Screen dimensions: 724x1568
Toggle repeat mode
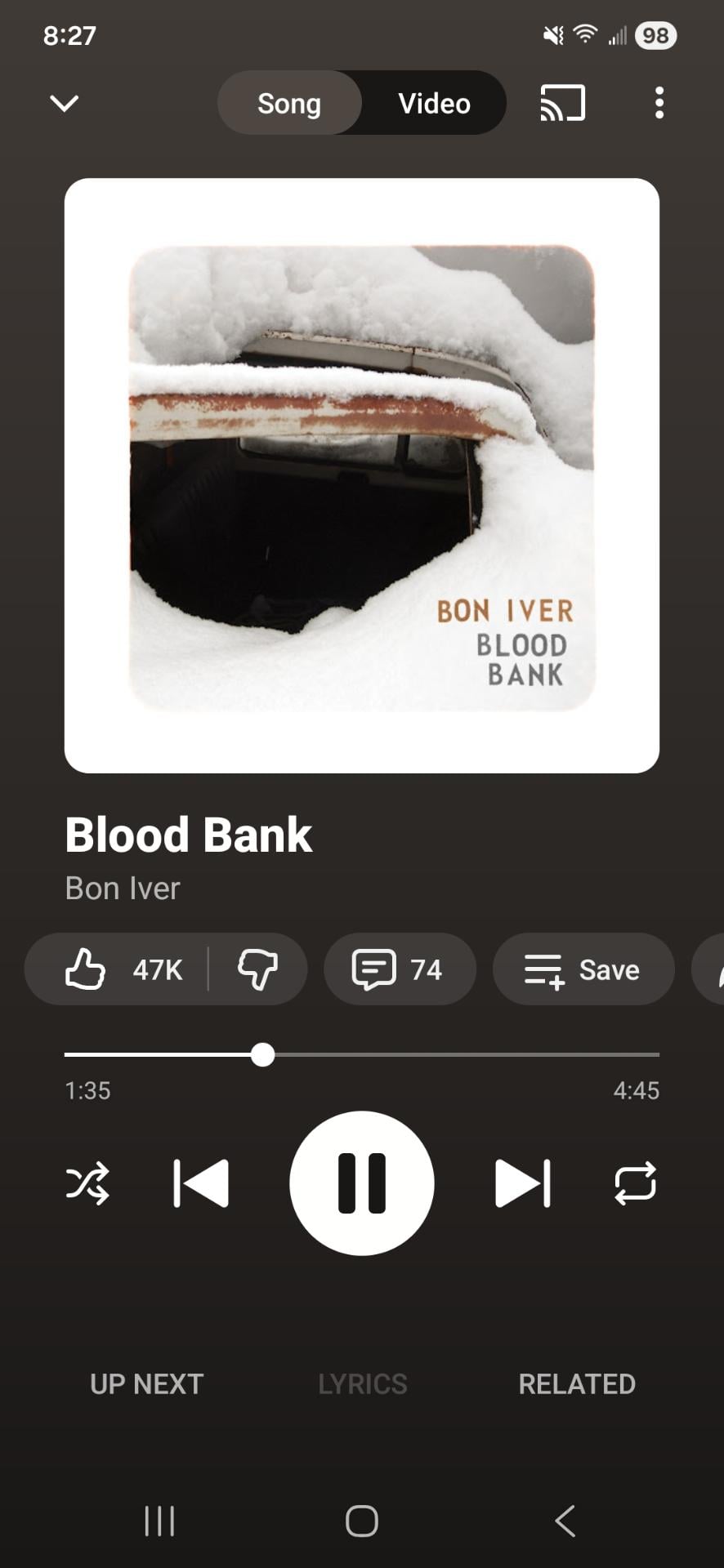pos(635,1183)
